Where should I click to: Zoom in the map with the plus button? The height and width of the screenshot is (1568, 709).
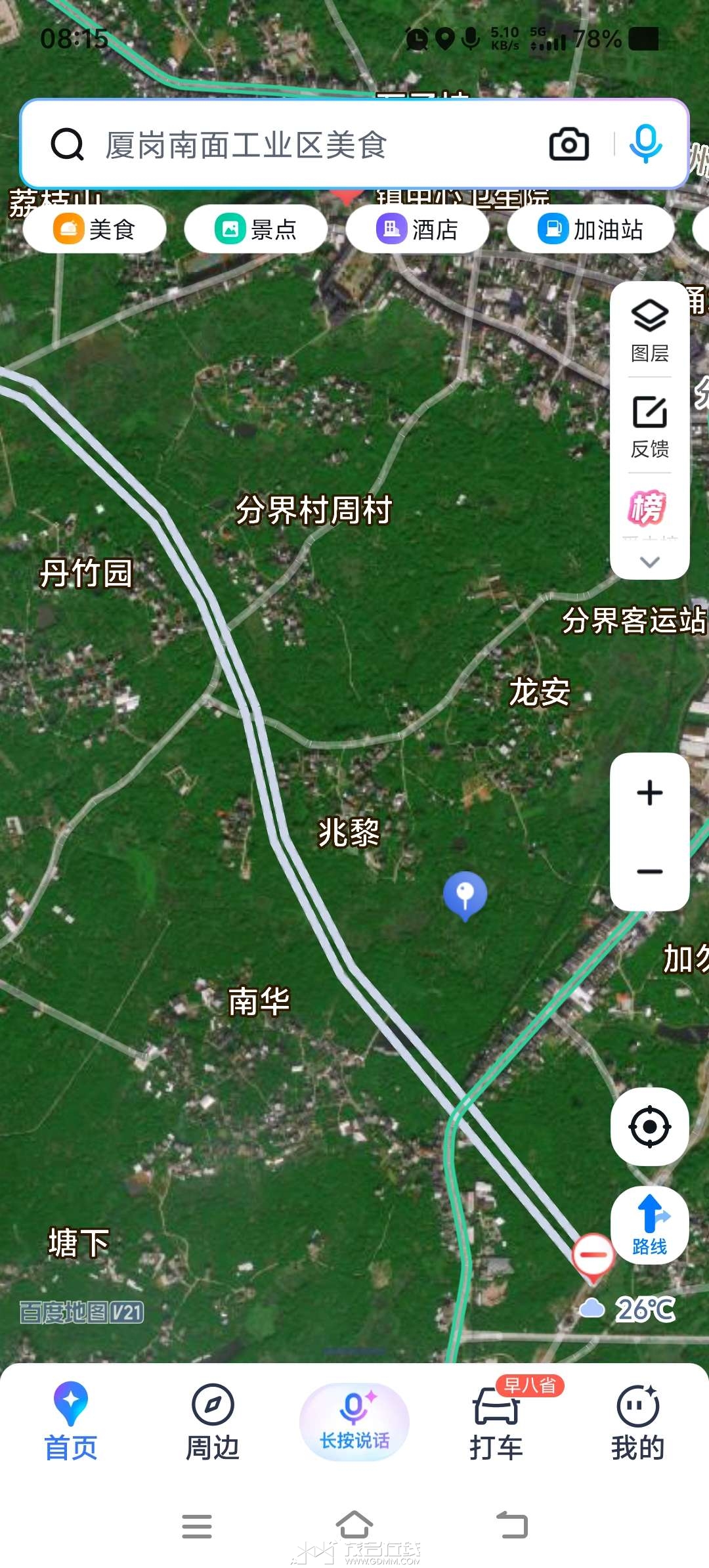point(650,793)
